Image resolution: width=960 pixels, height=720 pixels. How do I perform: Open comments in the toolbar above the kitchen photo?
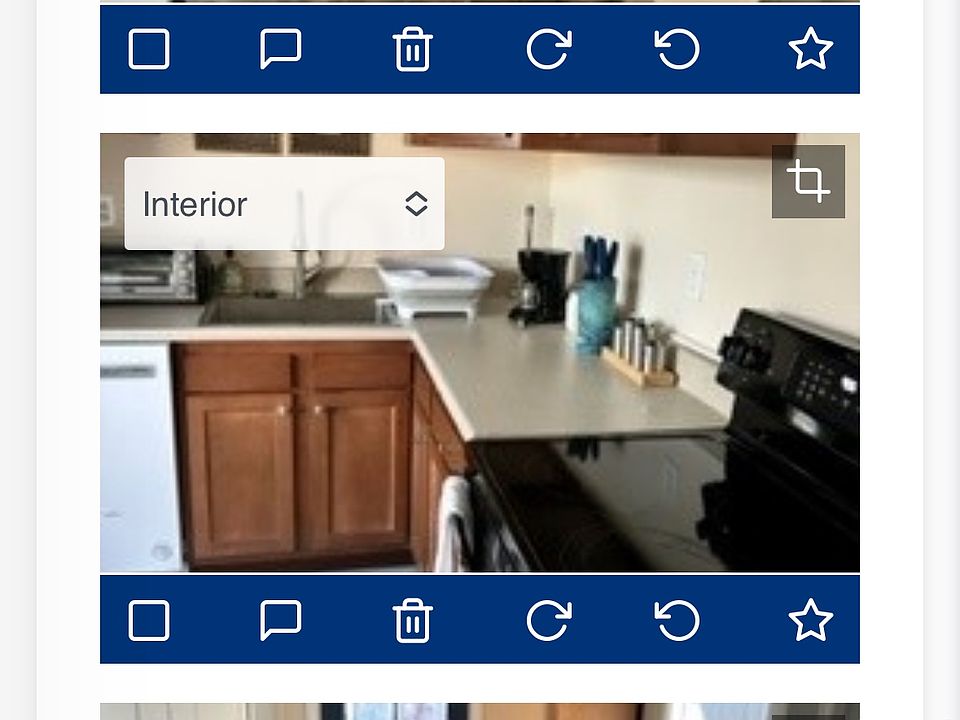pyautogui.click(x=280, y=49)
